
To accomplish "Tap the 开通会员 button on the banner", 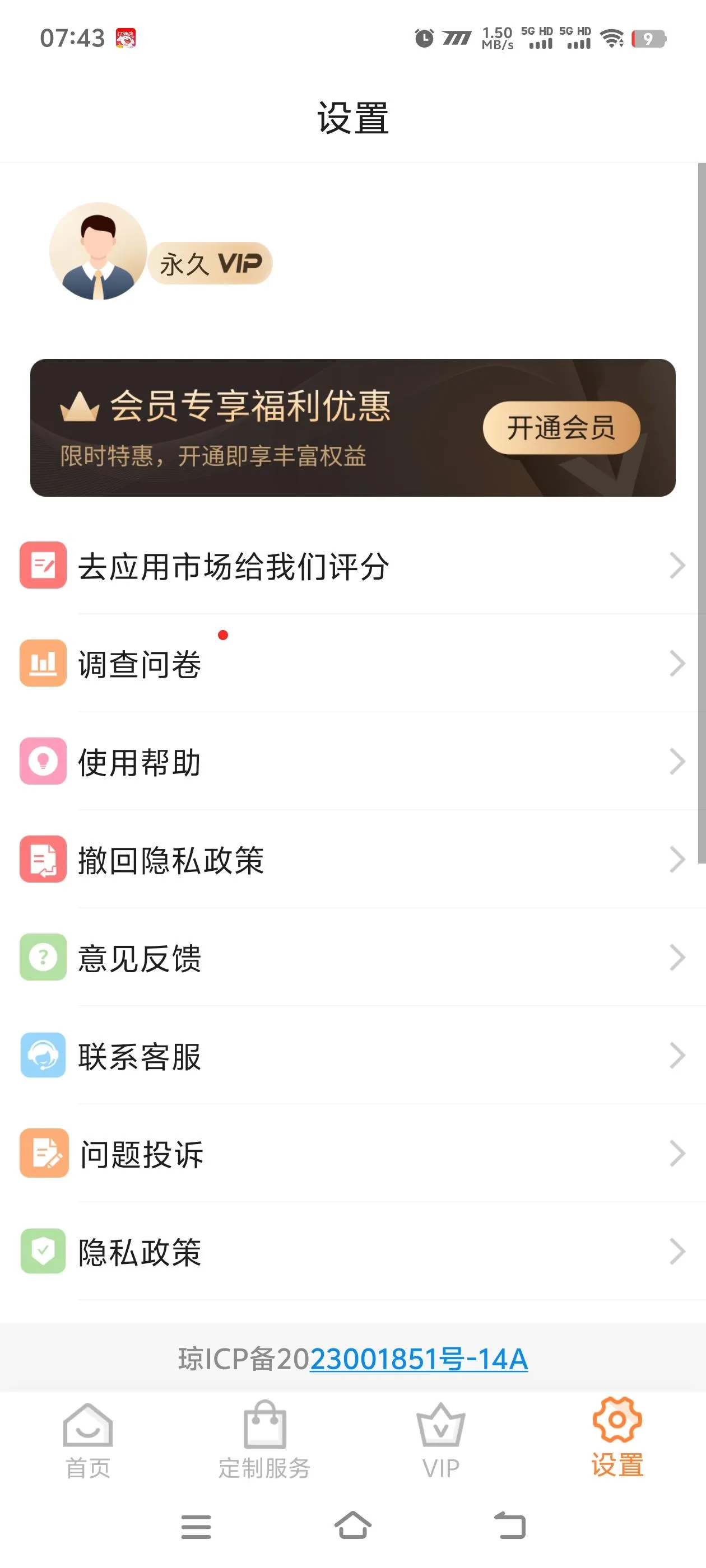I will click(x=560, y=429).
